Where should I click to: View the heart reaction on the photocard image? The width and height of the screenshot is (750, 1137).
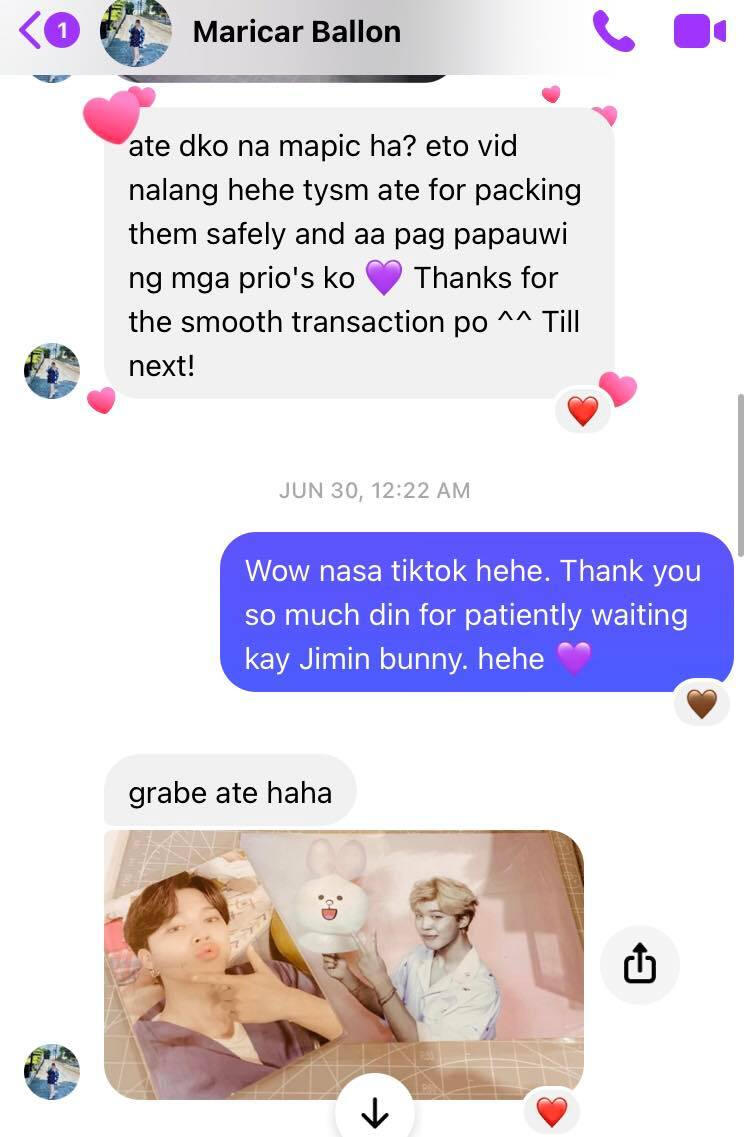click(551, 1111)
